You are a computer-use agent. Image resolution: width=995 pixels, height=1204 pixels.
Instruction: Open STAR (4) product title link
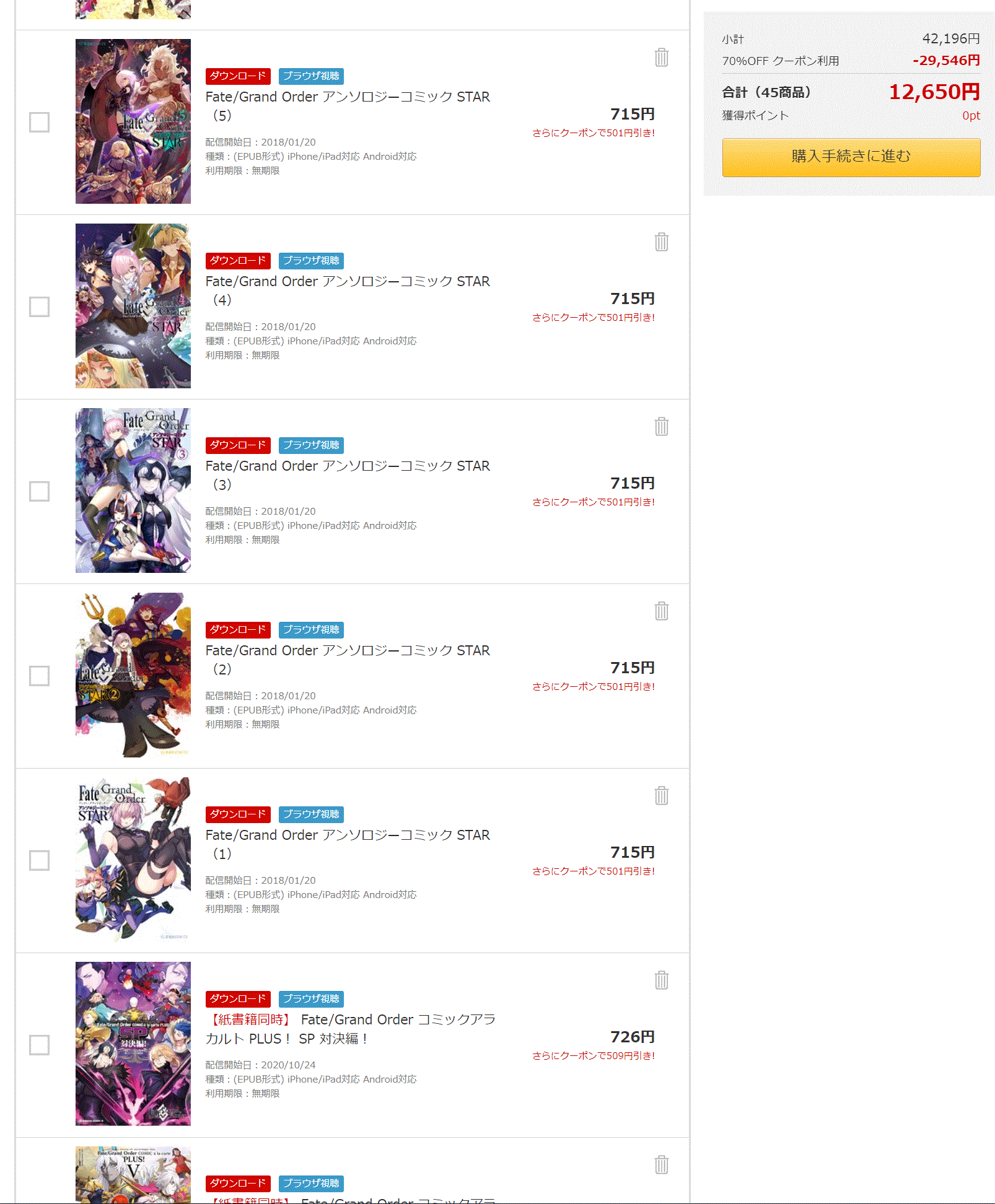[348, 282]
